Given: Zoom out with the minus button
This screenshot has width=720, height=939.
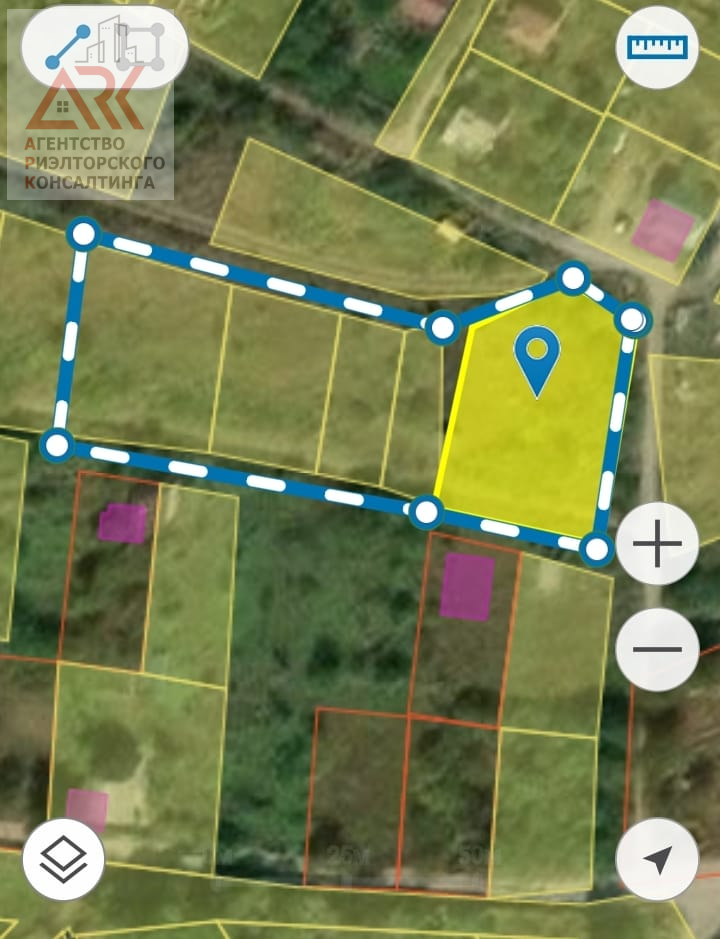Looking at the screenshot, I should point(657,649).
